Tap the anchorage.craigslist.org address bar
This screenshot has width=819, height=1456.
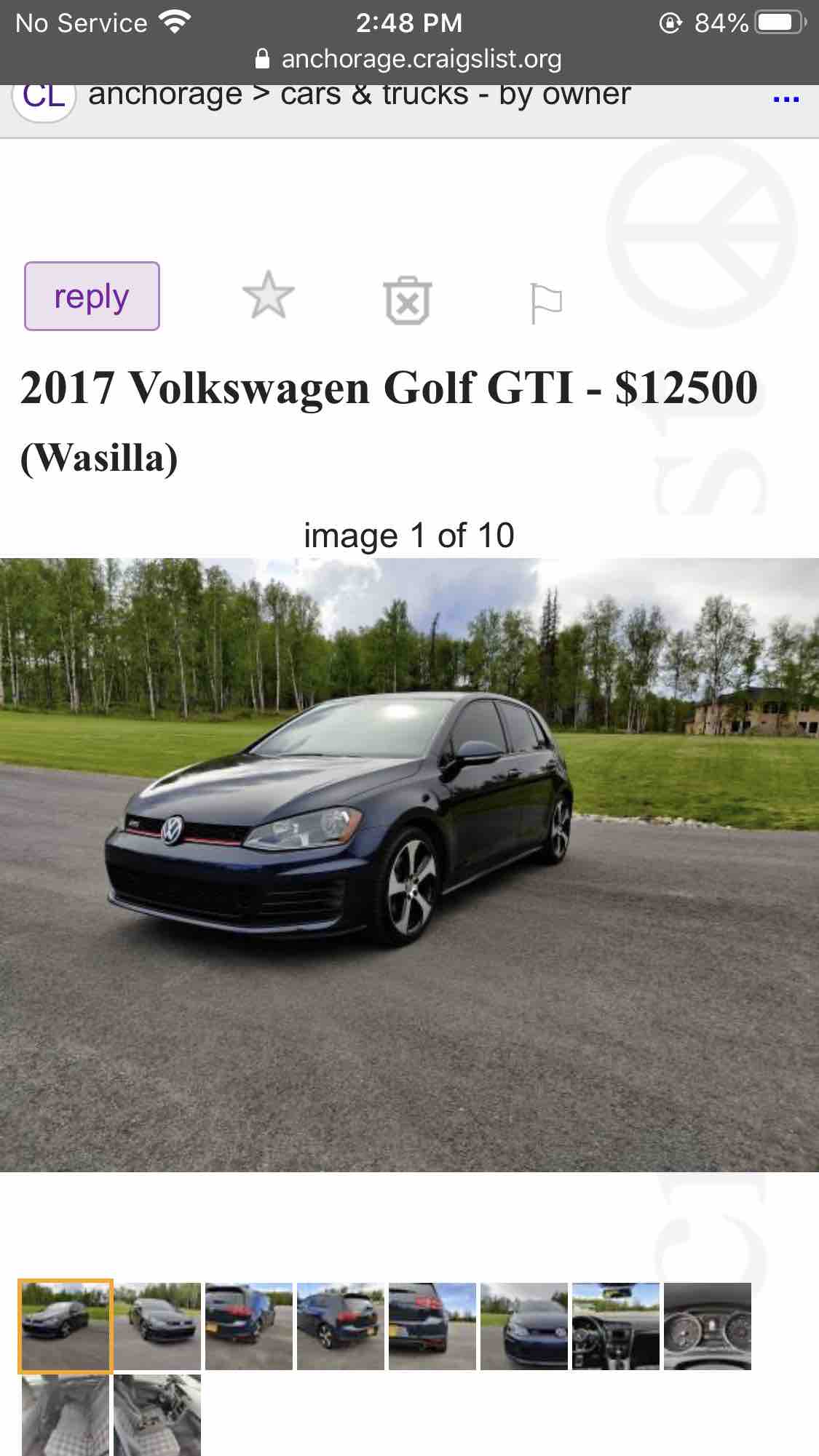(409, 59)
